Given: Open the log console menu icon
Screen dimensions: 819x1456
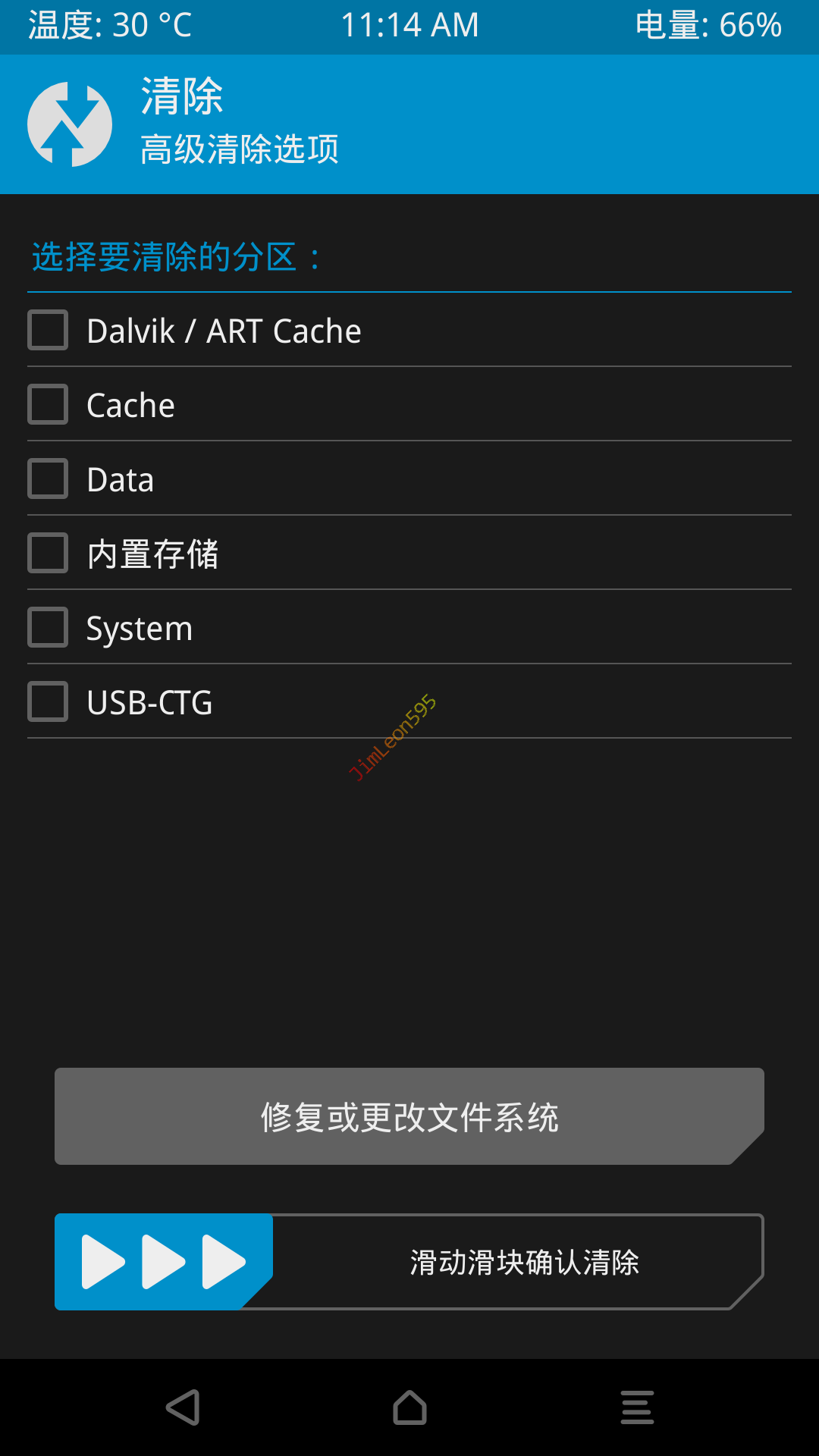Looking at the screenshot, I should point(637,1407).
